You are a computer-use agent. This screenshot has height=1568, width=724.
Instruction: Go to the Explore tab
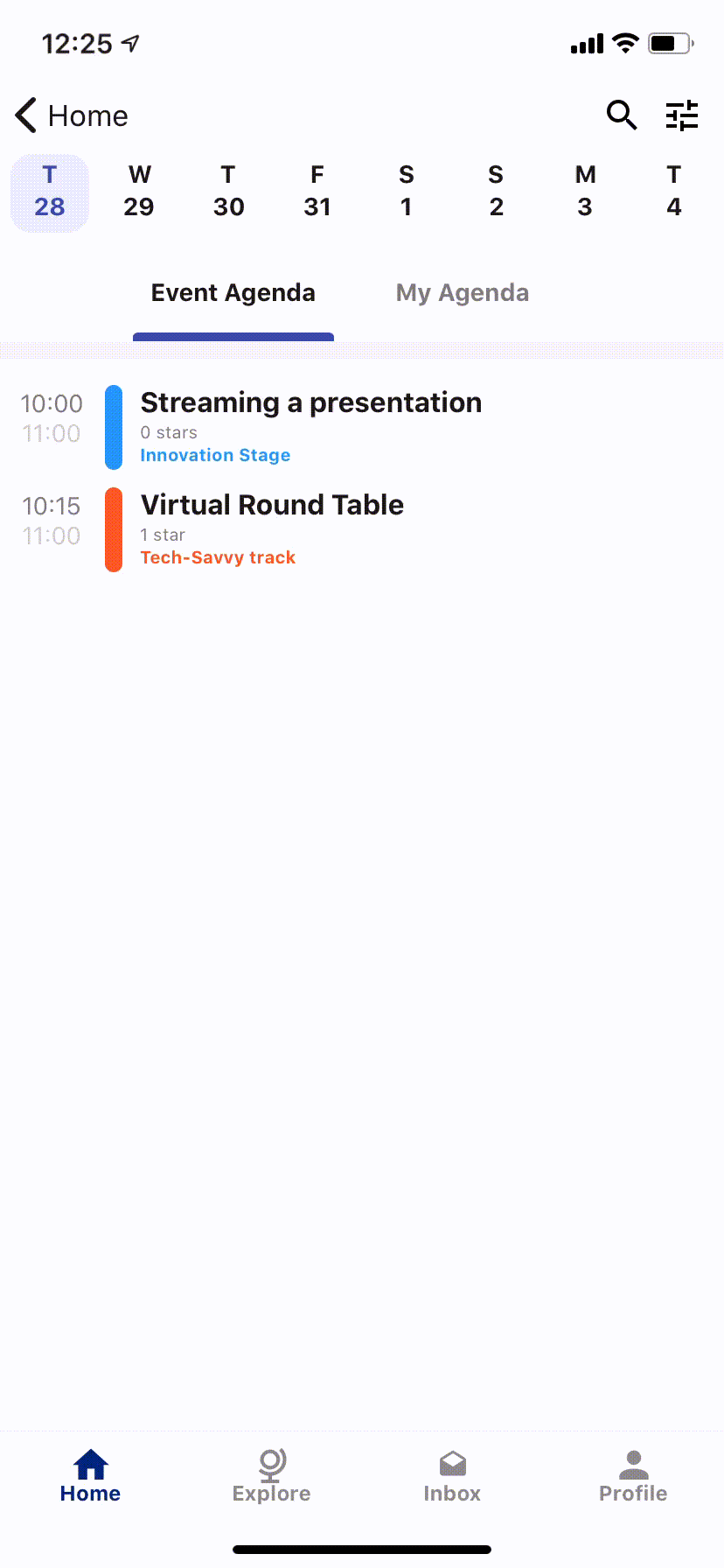click(x=271, y=1476)
